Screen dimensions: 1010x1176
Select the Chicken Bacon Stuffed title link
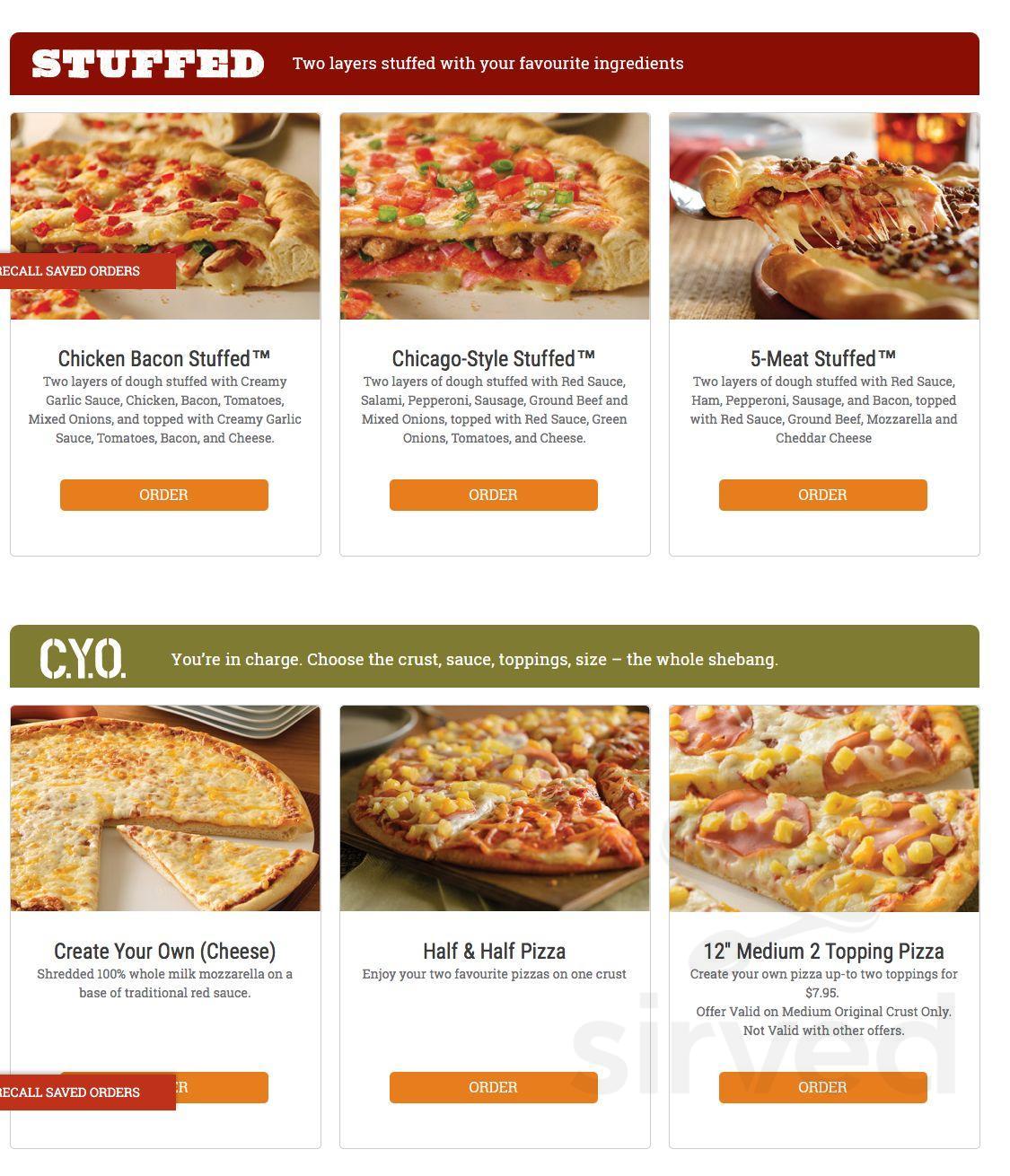(x=165, y=357)
